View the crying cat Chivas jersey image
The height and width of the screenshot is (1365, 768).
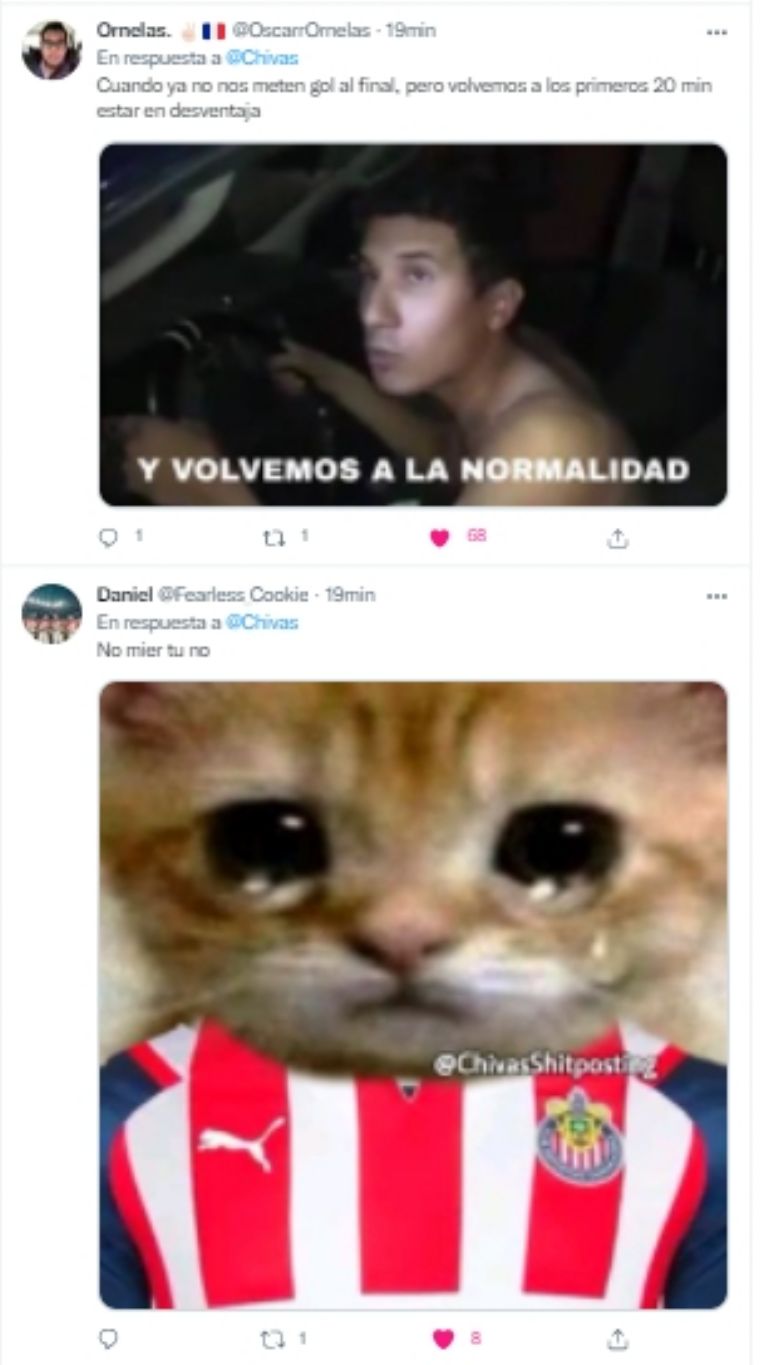tap(413, 995)
